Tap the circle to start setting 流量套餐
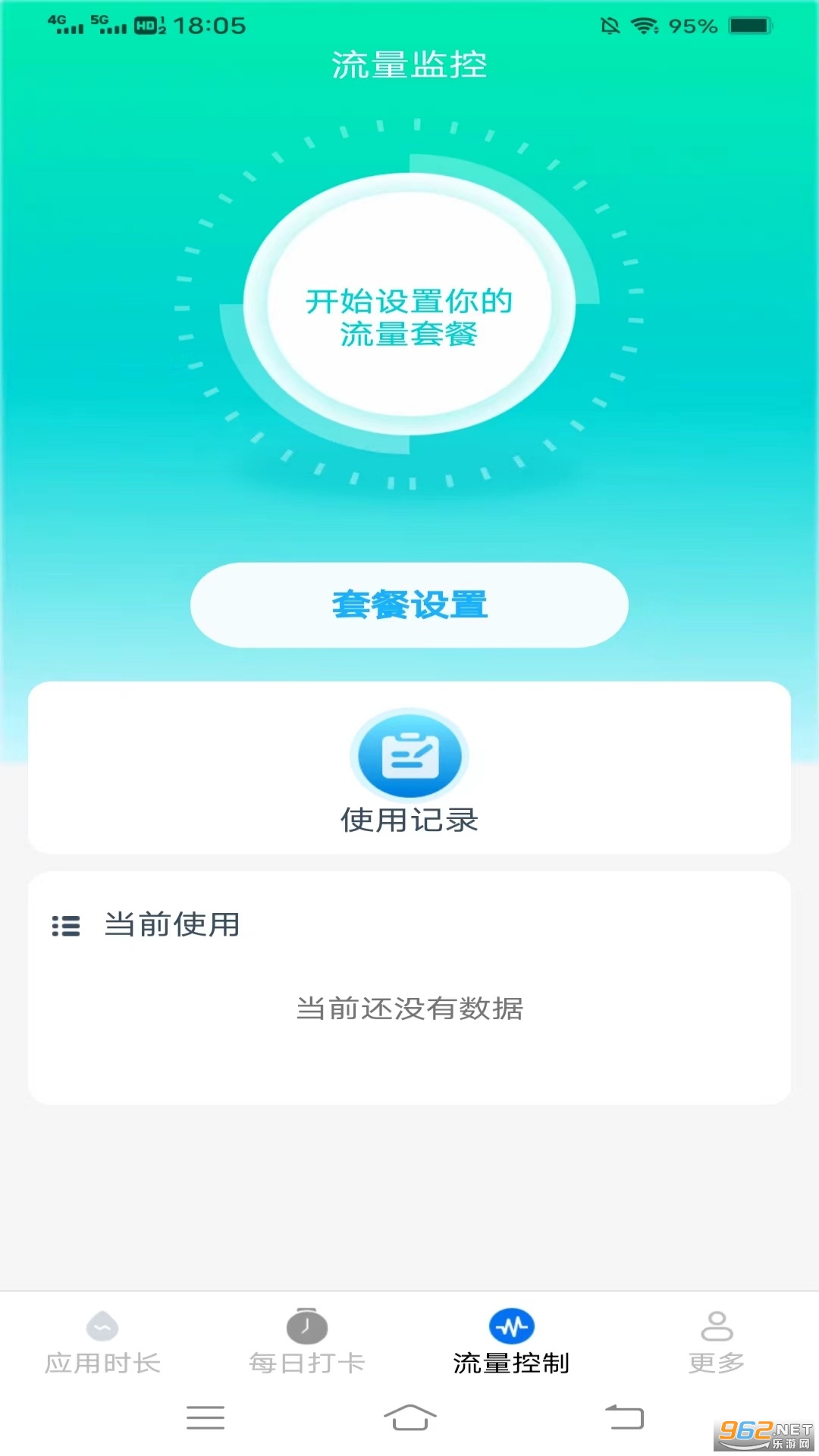 409,305
